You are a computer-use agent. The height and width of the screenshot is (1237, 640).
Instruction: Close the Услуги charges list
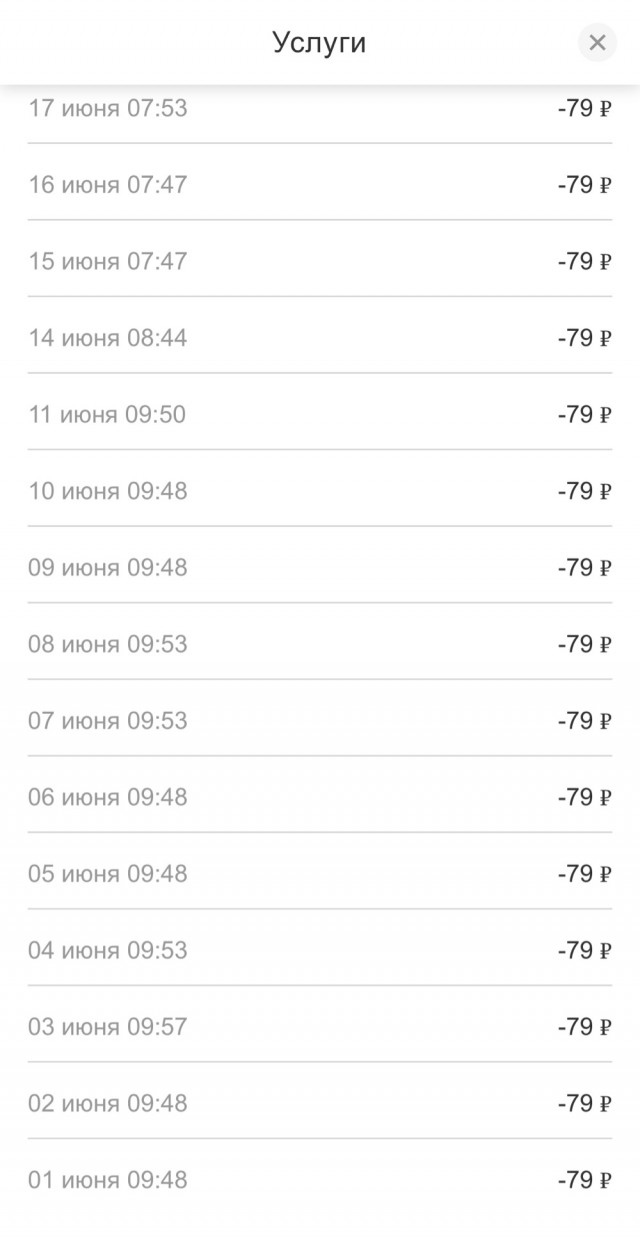(597, 42)
